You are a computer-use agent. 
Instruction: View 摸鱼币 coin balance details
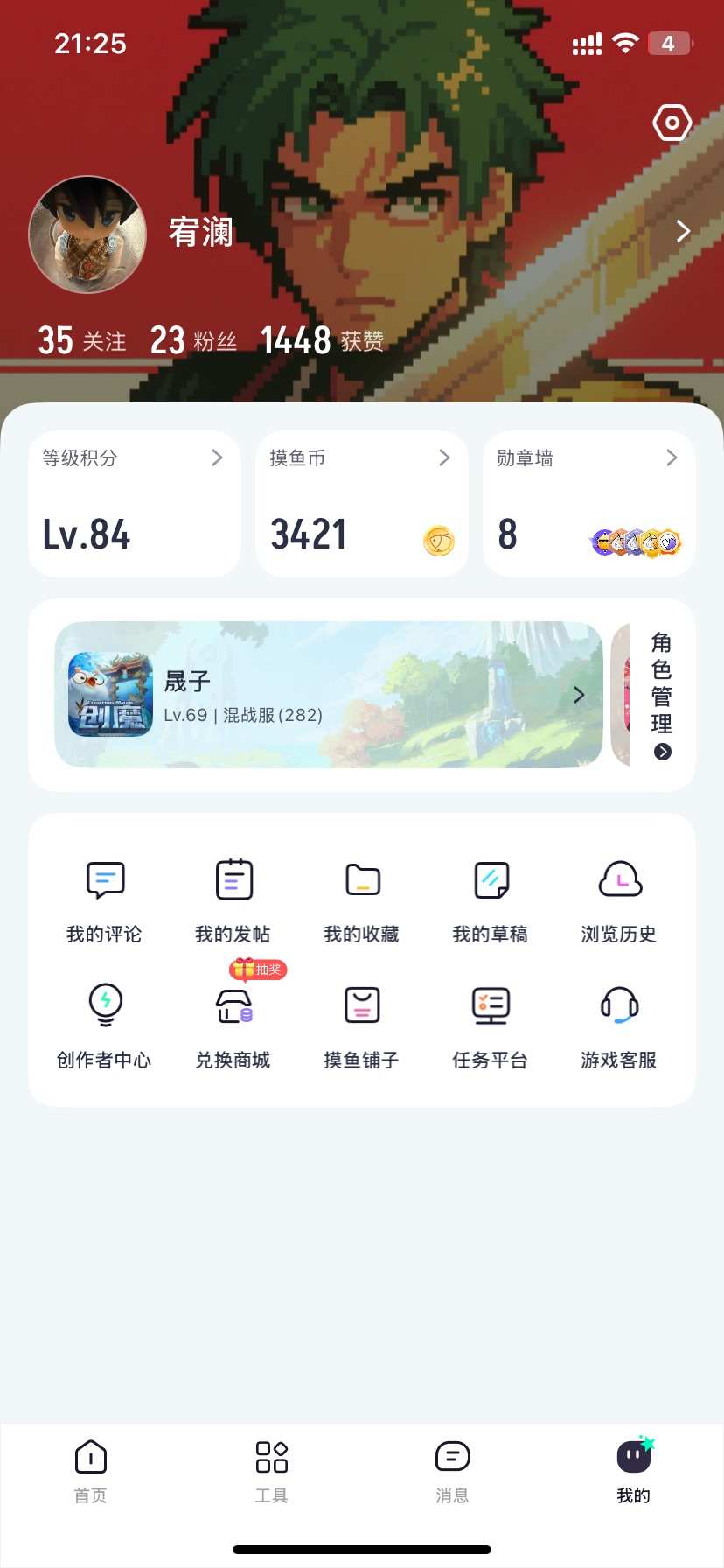[x=361, y=503]
